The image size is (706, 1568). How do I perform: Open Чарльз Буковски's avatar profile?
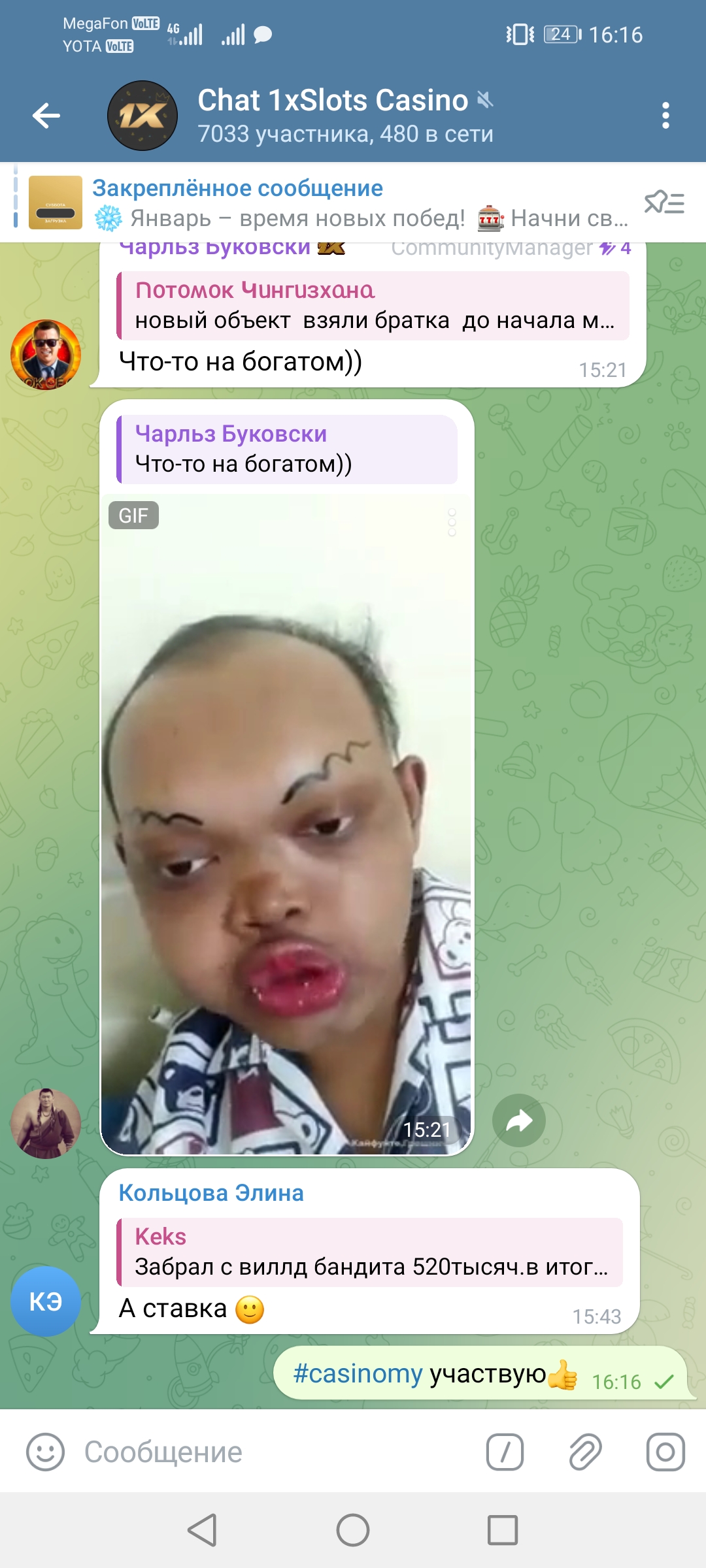45,355
